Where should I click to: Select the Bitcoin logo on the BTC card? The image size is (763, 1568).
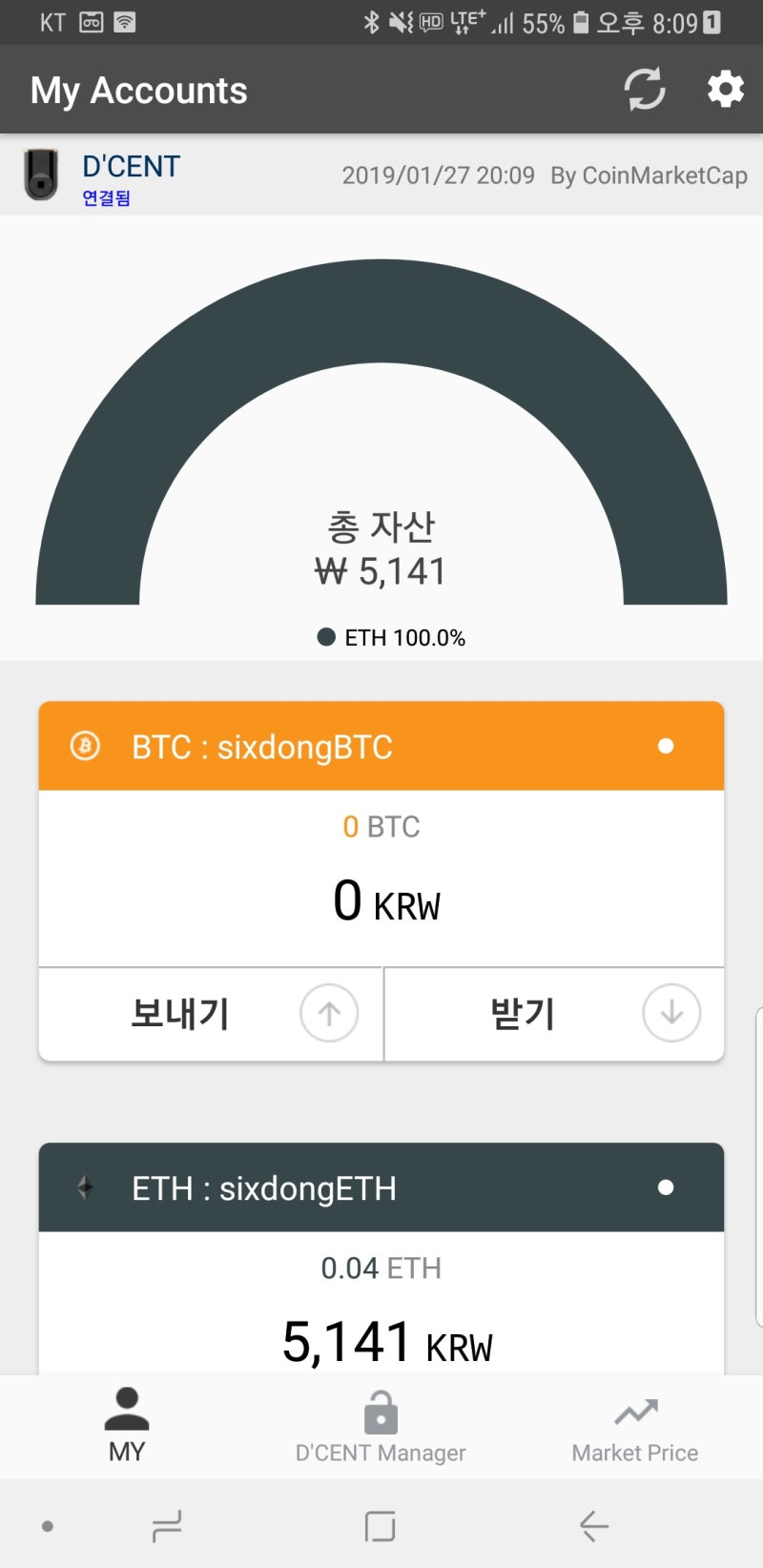click(x=85, y=746)
